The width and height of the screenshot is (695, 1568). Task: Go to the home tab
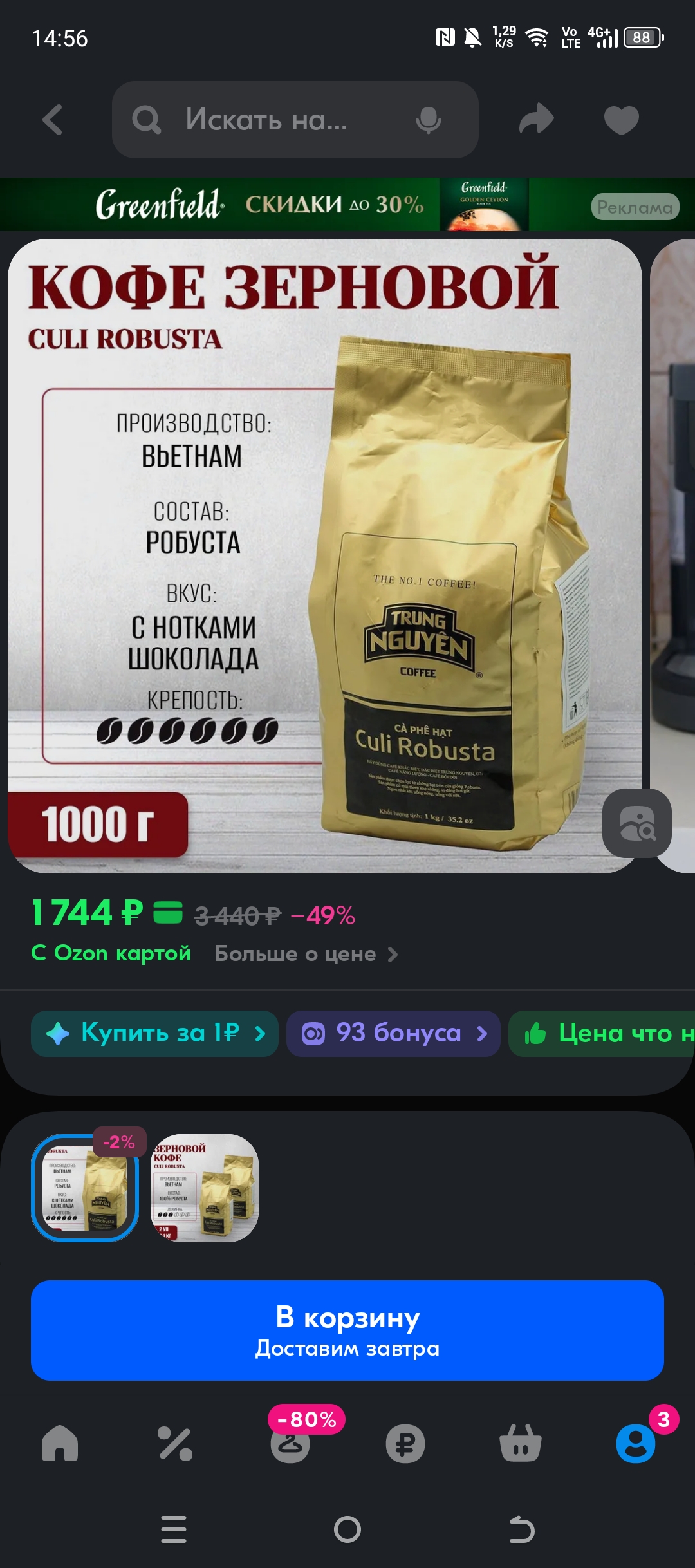click(x=60, y=1443)
